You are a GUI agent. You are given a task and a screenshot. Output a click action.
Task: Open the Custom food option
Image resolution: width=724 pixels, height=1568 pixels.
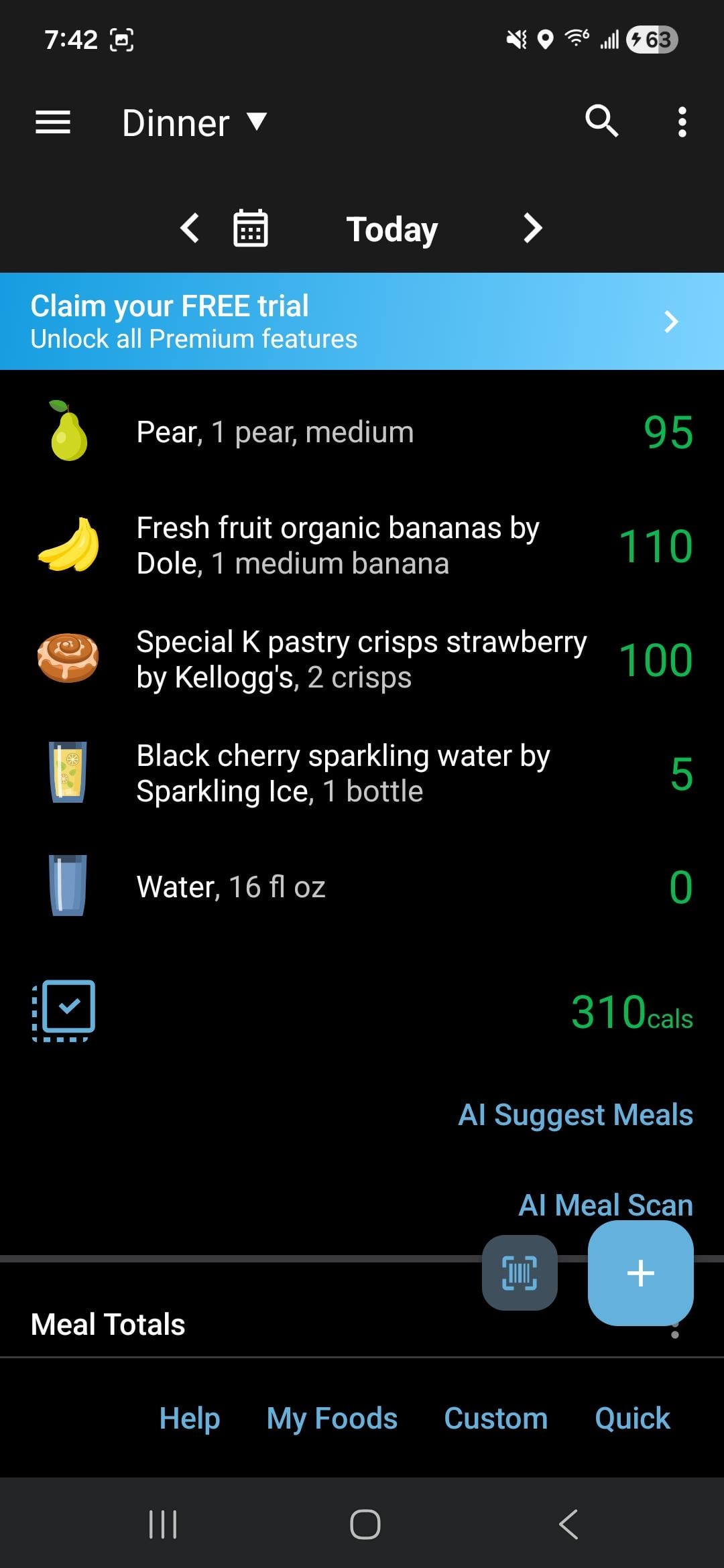tap(495, 1418)
